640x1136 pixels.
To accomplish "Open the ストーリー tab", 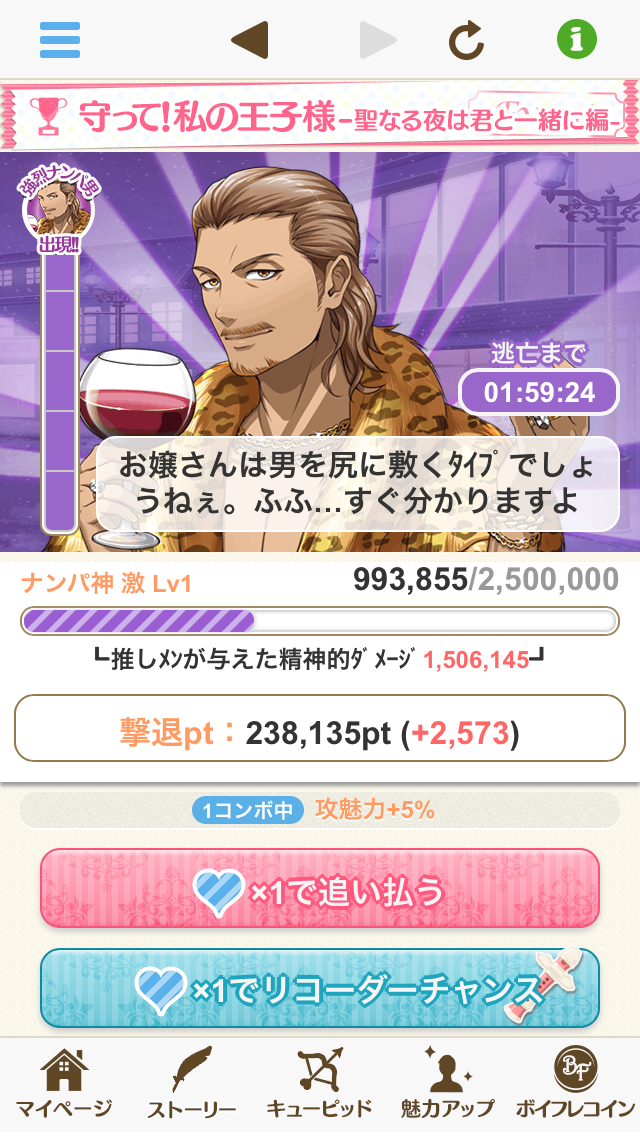I will (191, 1086).
